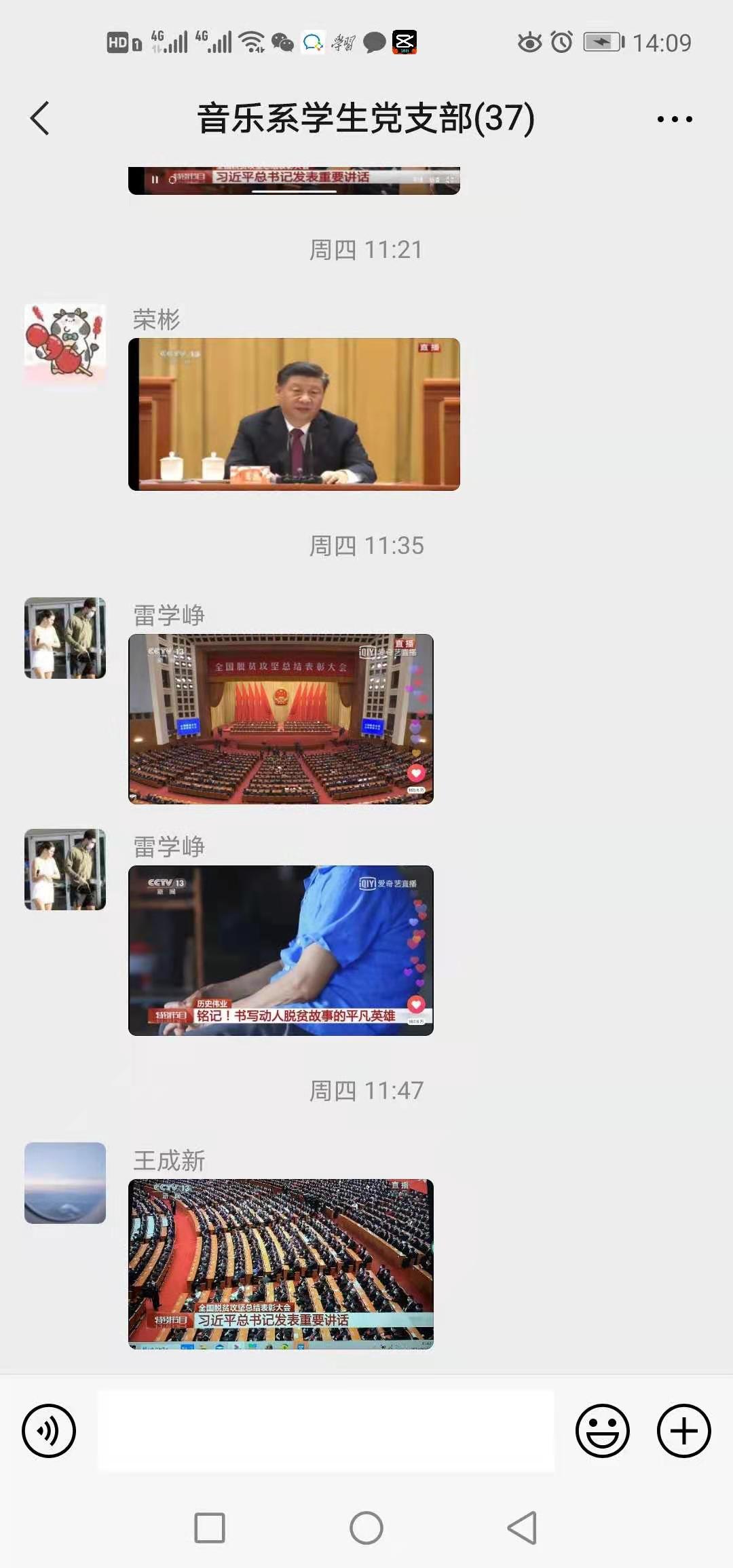Open the plus attachments menu
Image resolution: width=733 pixels, height=1568 pixels.
683,1430
